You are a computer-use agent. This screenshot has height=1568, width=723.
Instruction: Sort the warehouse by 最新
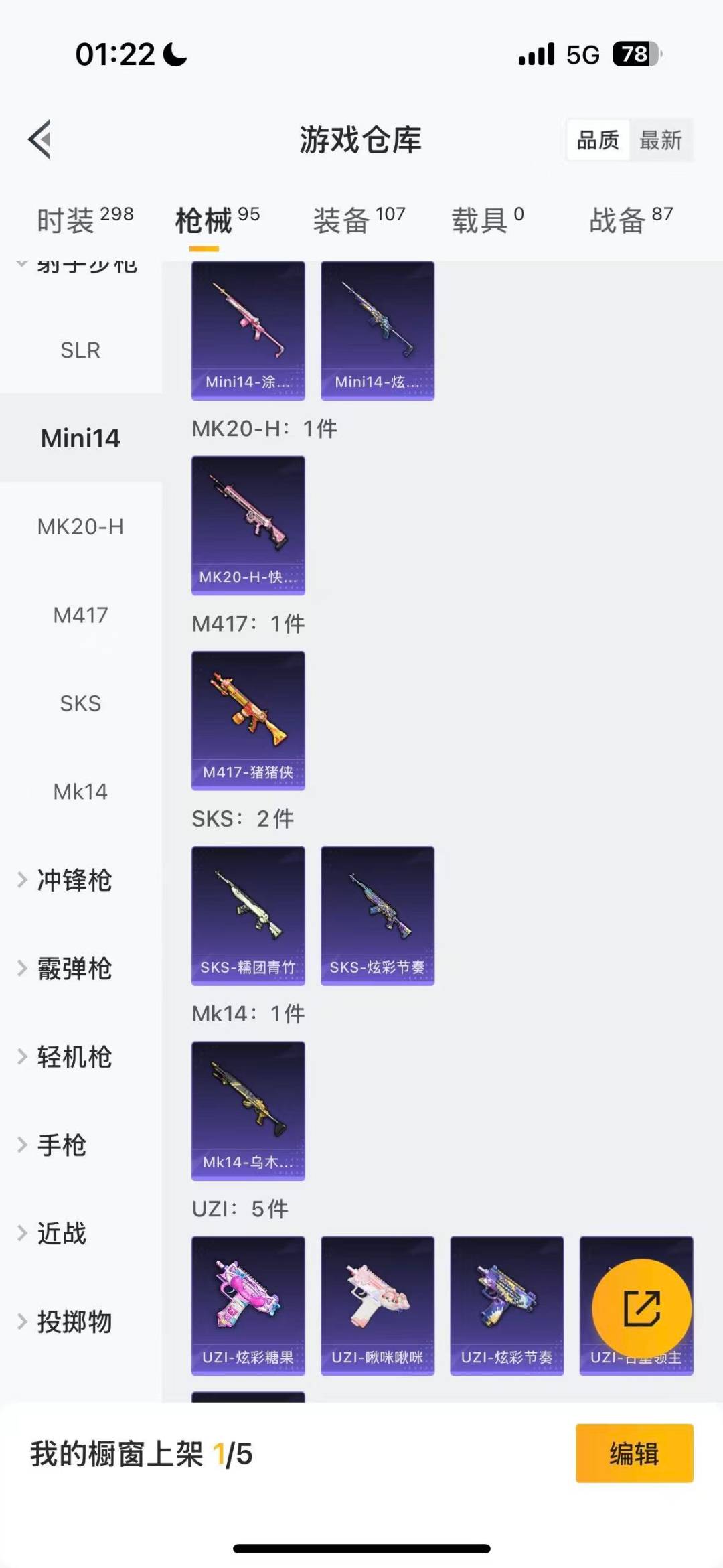(x=660, y=140)
